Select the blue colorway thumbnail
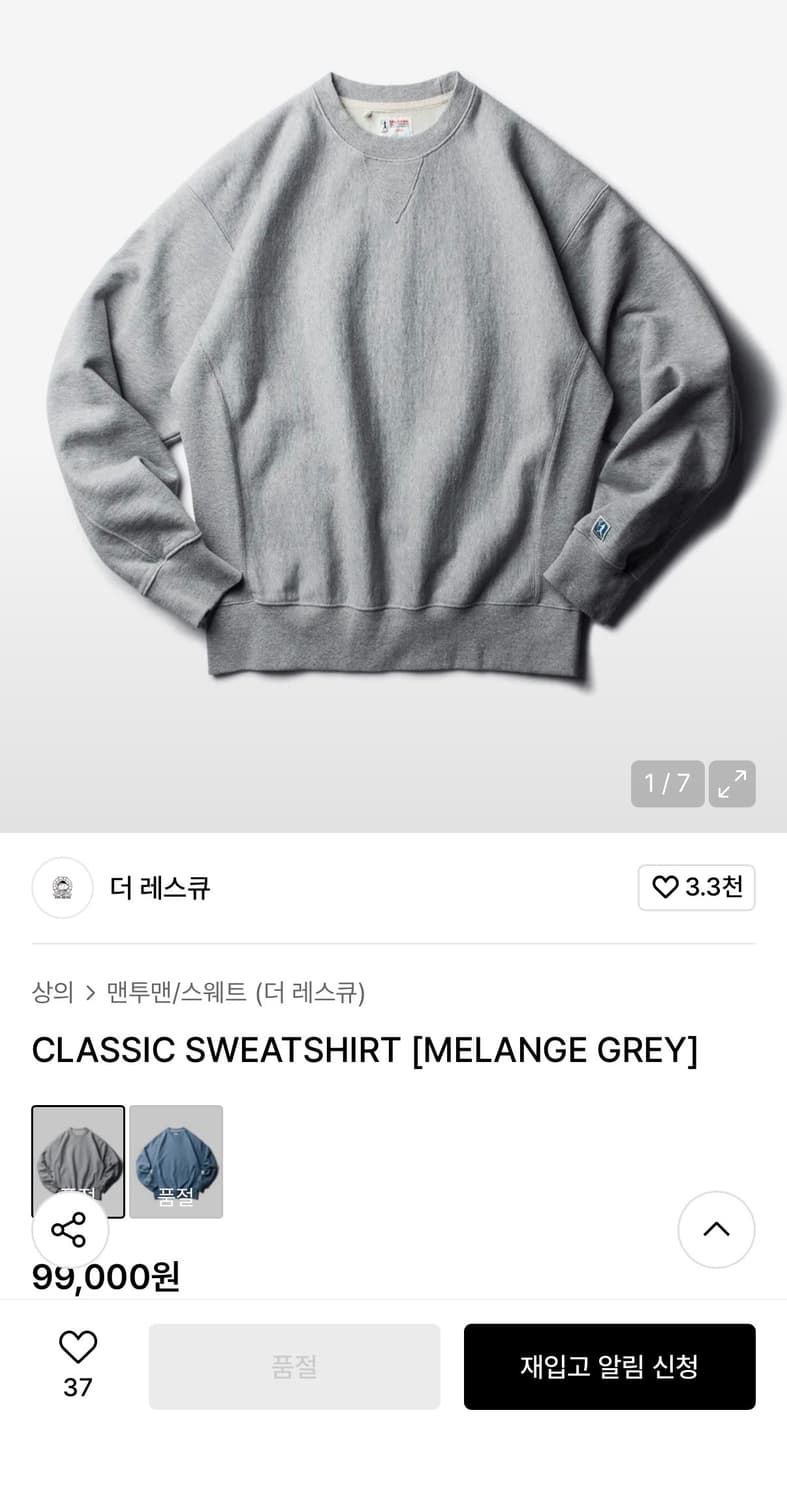 (x=176, y=1161)
